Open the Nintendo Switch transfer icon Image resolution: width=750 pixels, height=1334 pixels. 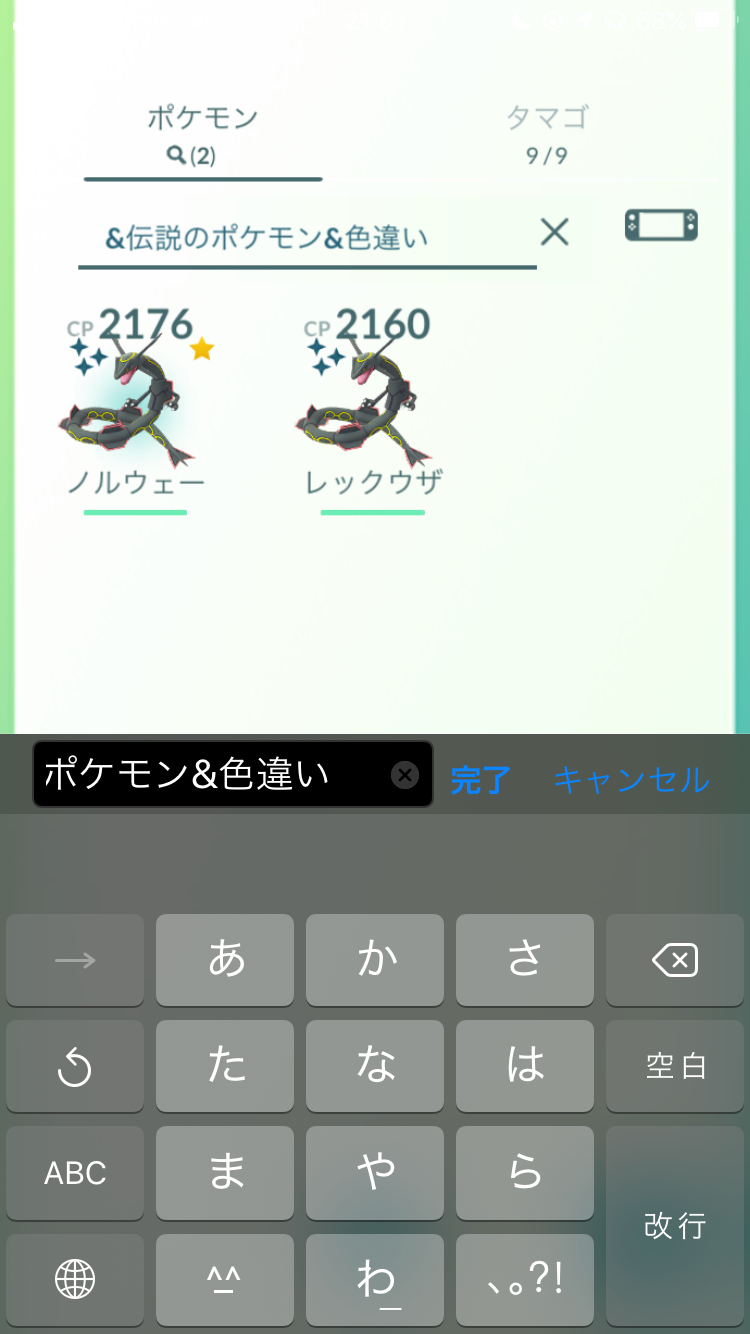661,226
